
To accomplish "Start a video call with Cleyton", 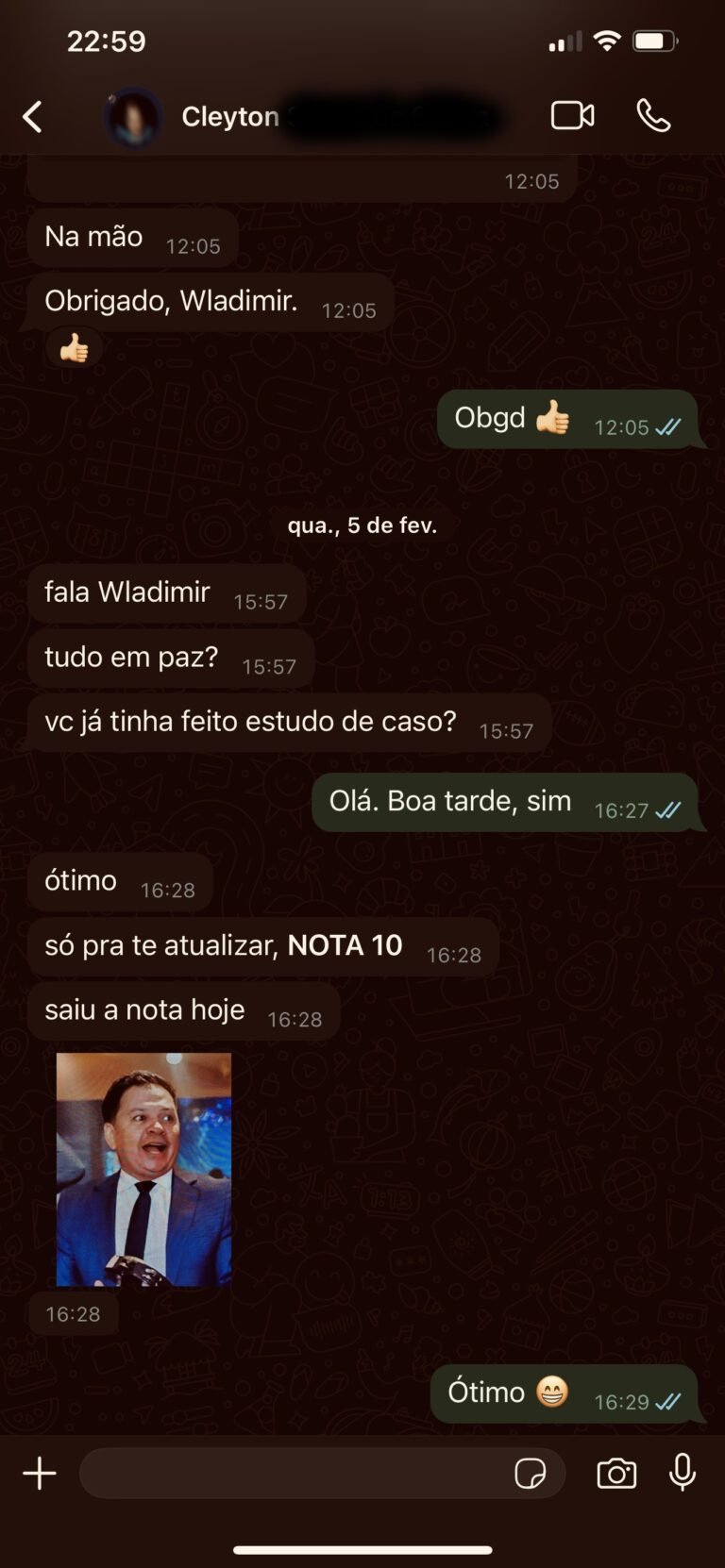I will click(x=572, y=116).
